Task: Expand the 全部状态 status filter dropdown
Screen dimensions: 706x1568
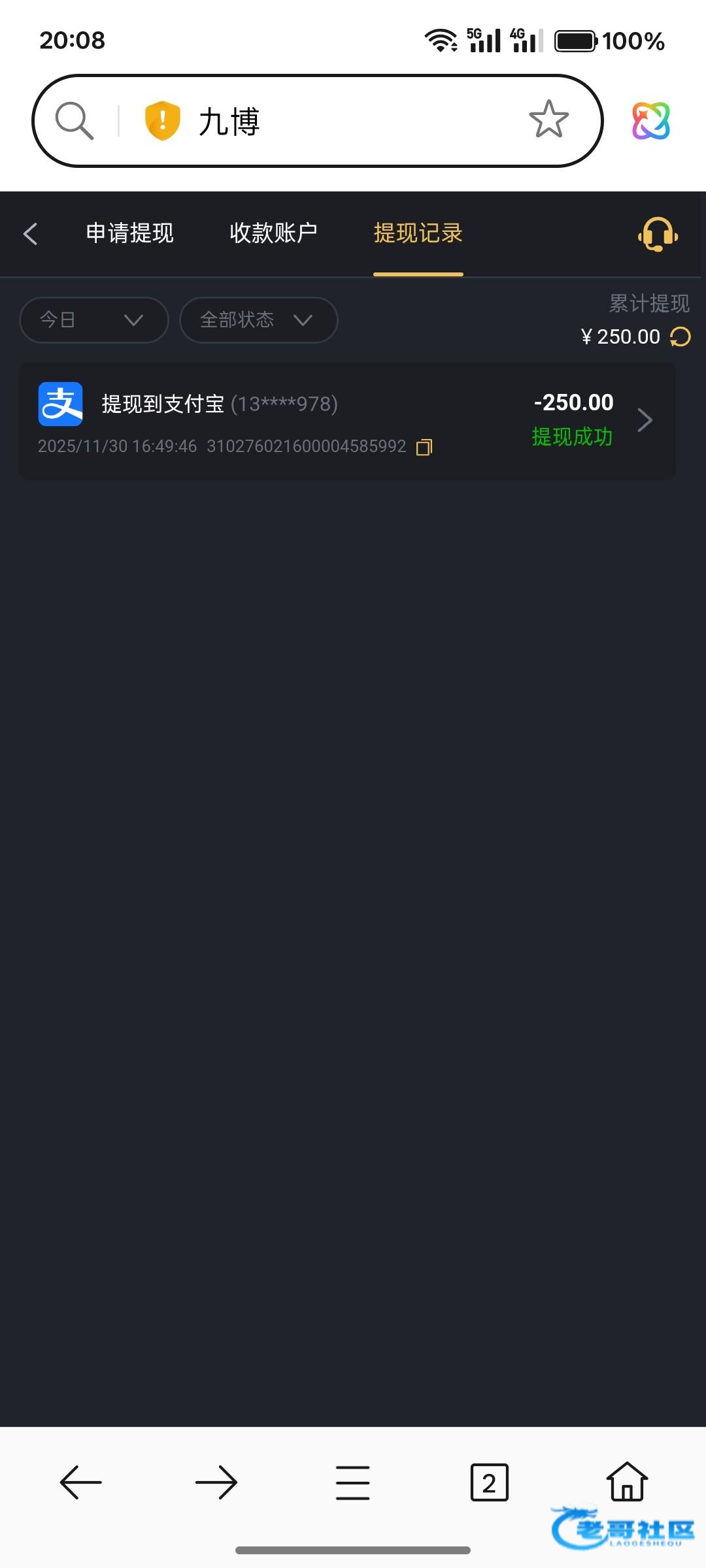Action: [258, 319]
